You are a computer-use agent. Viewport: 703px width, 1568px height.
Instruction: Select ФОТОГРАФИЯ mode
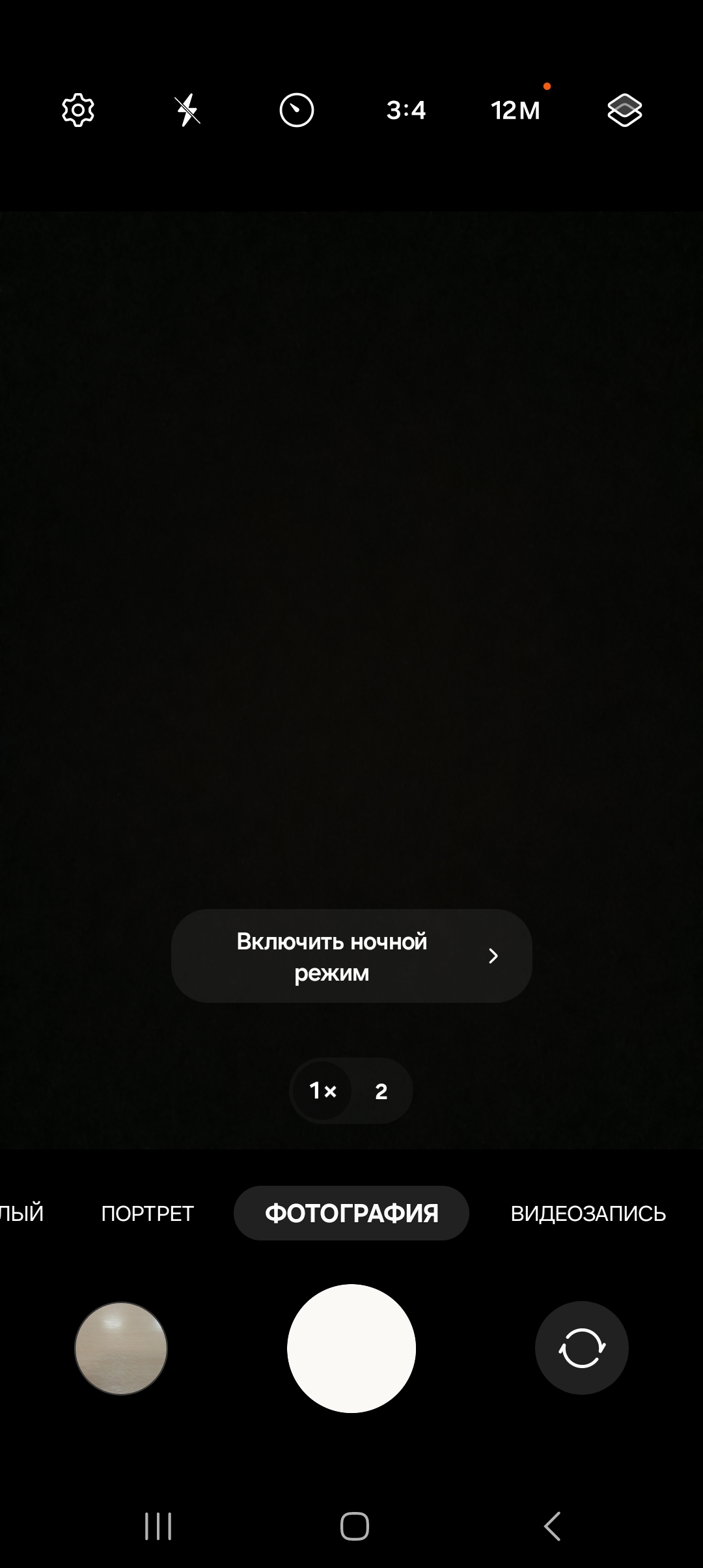click(351, 1213)
